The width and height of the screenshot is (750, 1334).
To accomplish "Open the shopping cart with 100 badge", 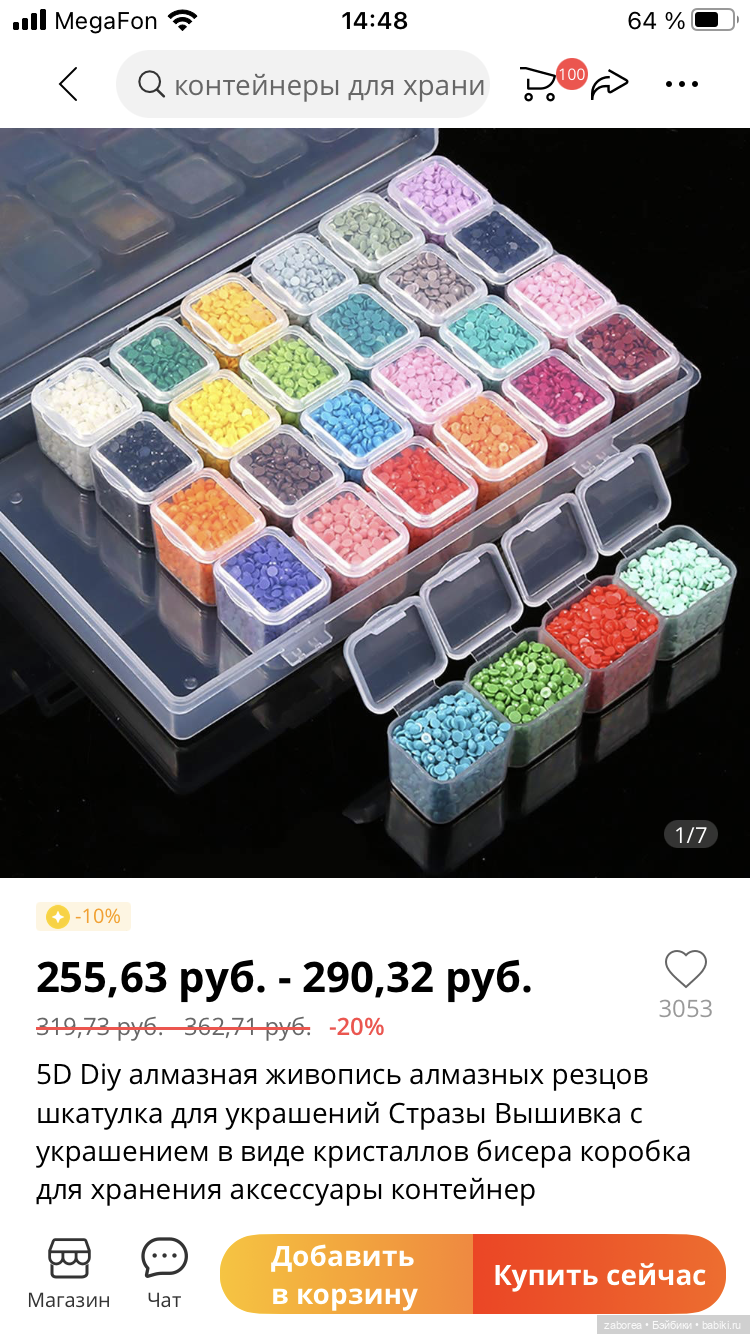I will click(x=542, y=84).
